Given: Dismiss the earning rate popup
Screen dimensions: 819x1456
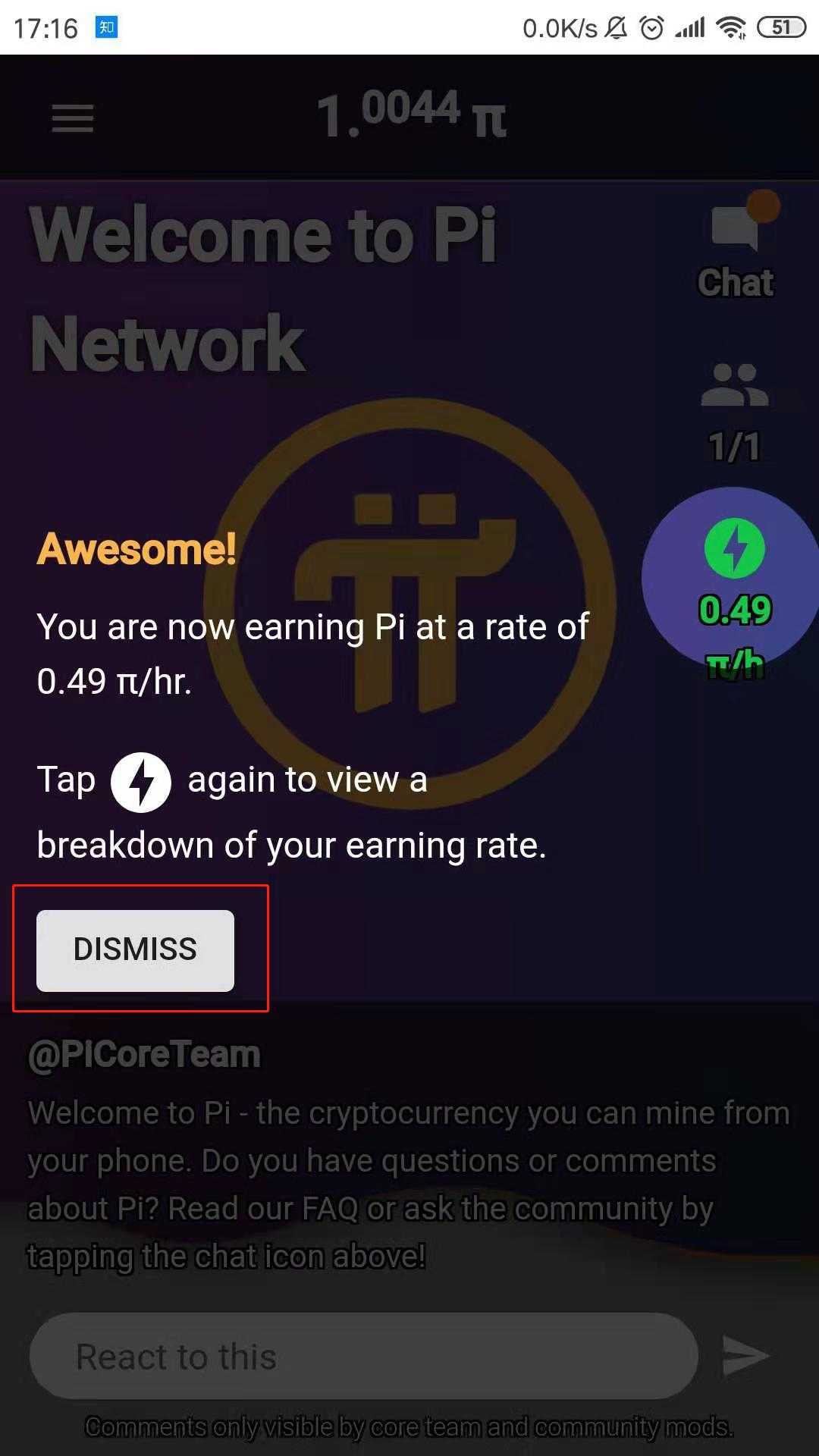Looking at the screenshot, I should click(x=135, y=949).
